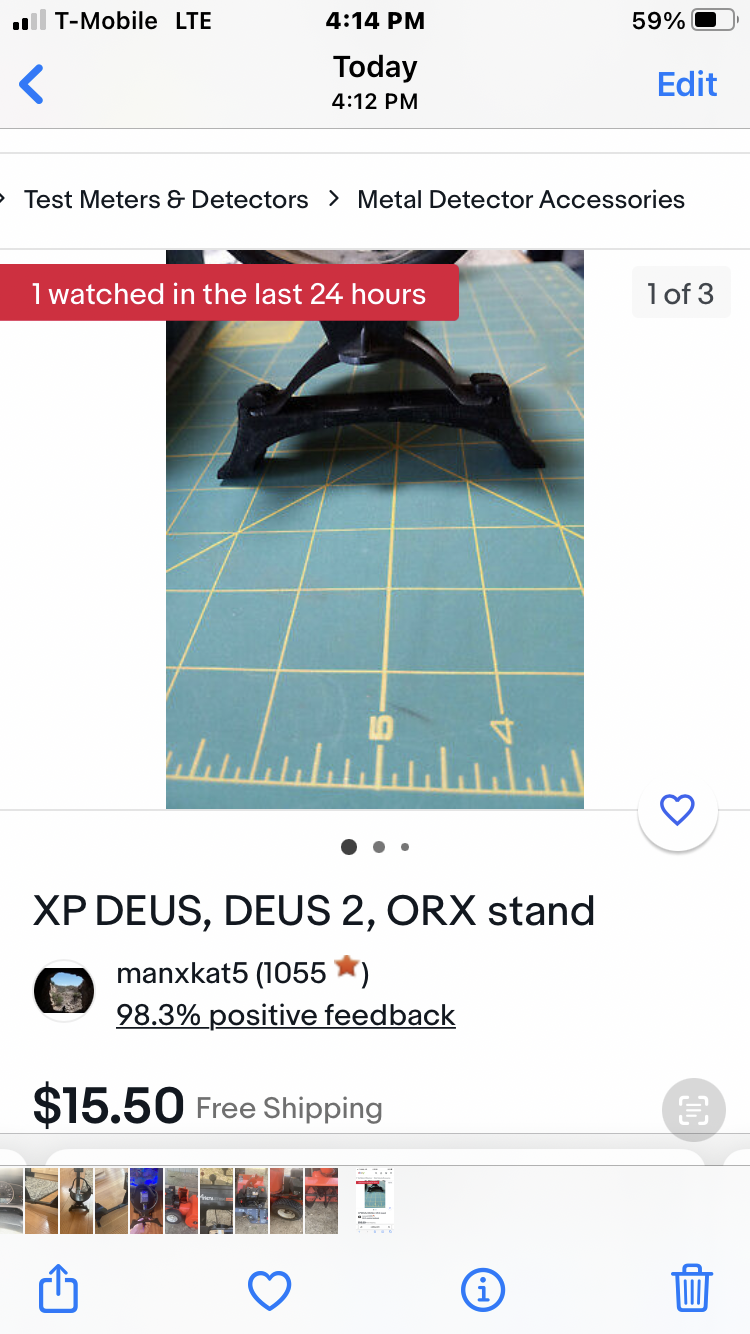Open the share sheet for this photo
This screenshot has width=750, height=1334.
point(58,1289)
